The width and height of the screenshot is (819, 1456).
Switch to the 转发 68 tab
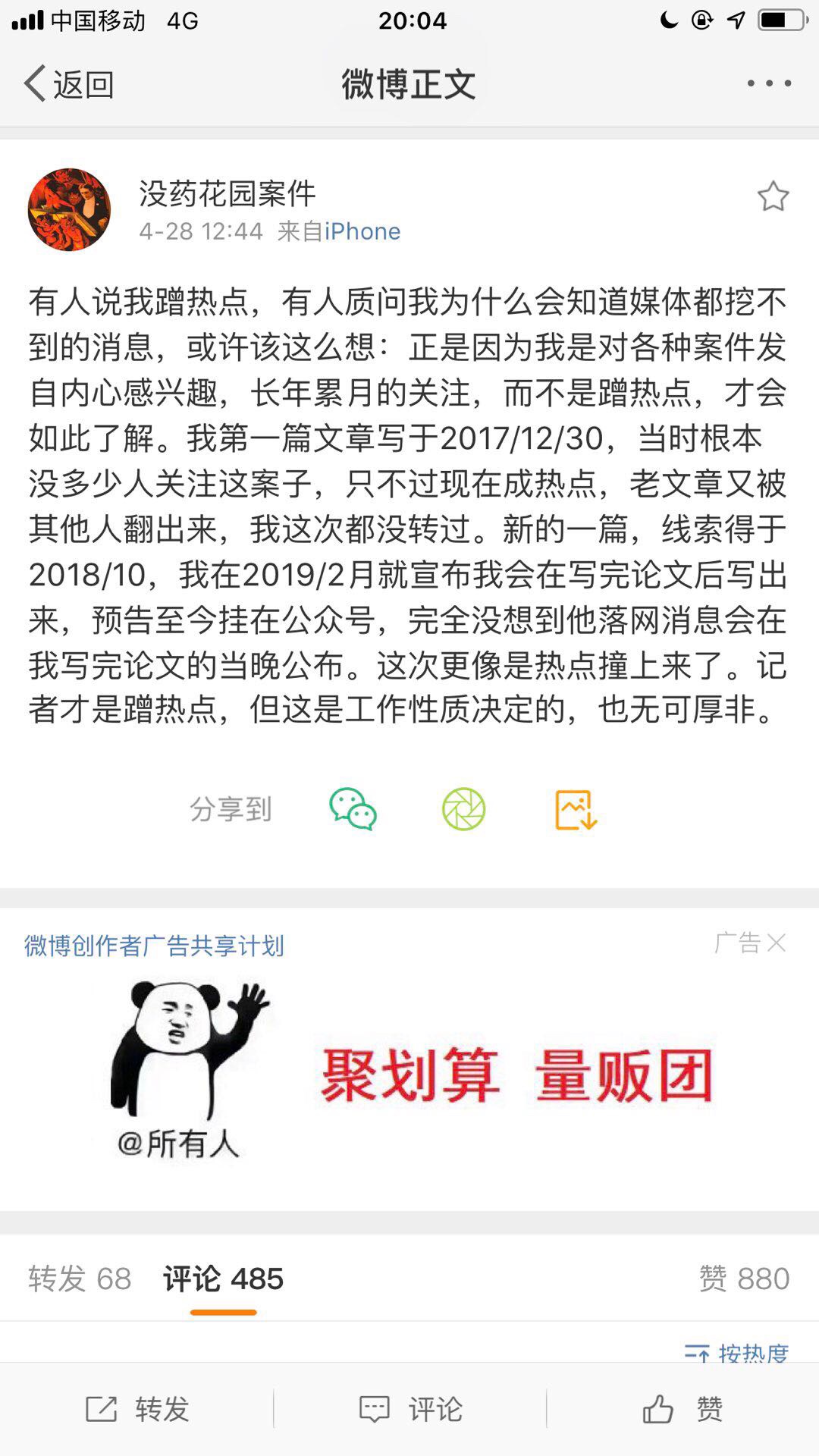pos(80,1279)
